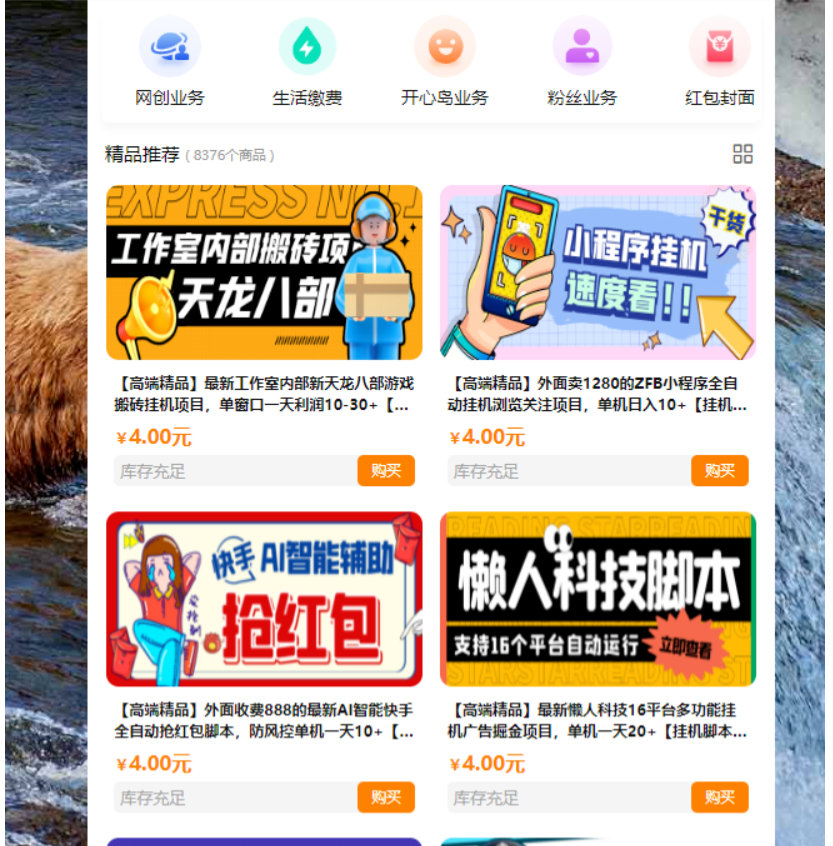
Task: Buy the 懒人科技16平台 script
Action: (x=719, y=797)
